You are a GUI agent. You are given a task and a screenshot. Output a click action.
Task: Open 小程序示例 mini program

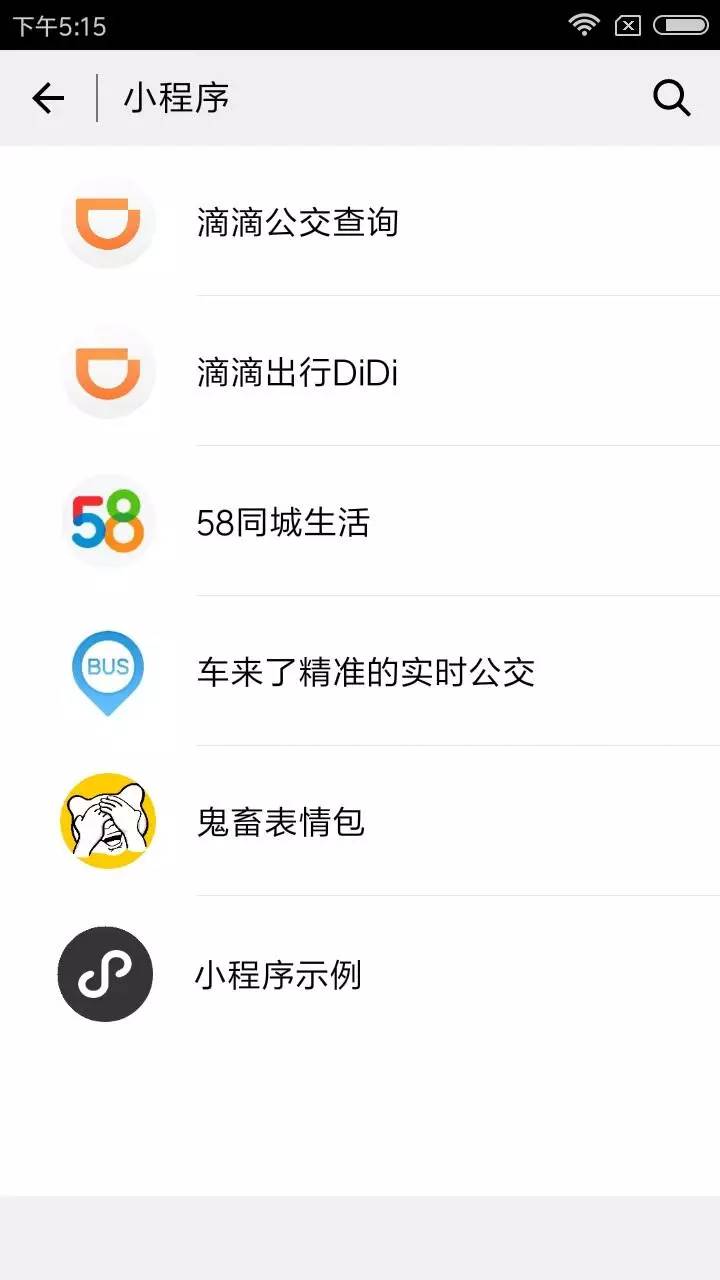click(278, 974)
